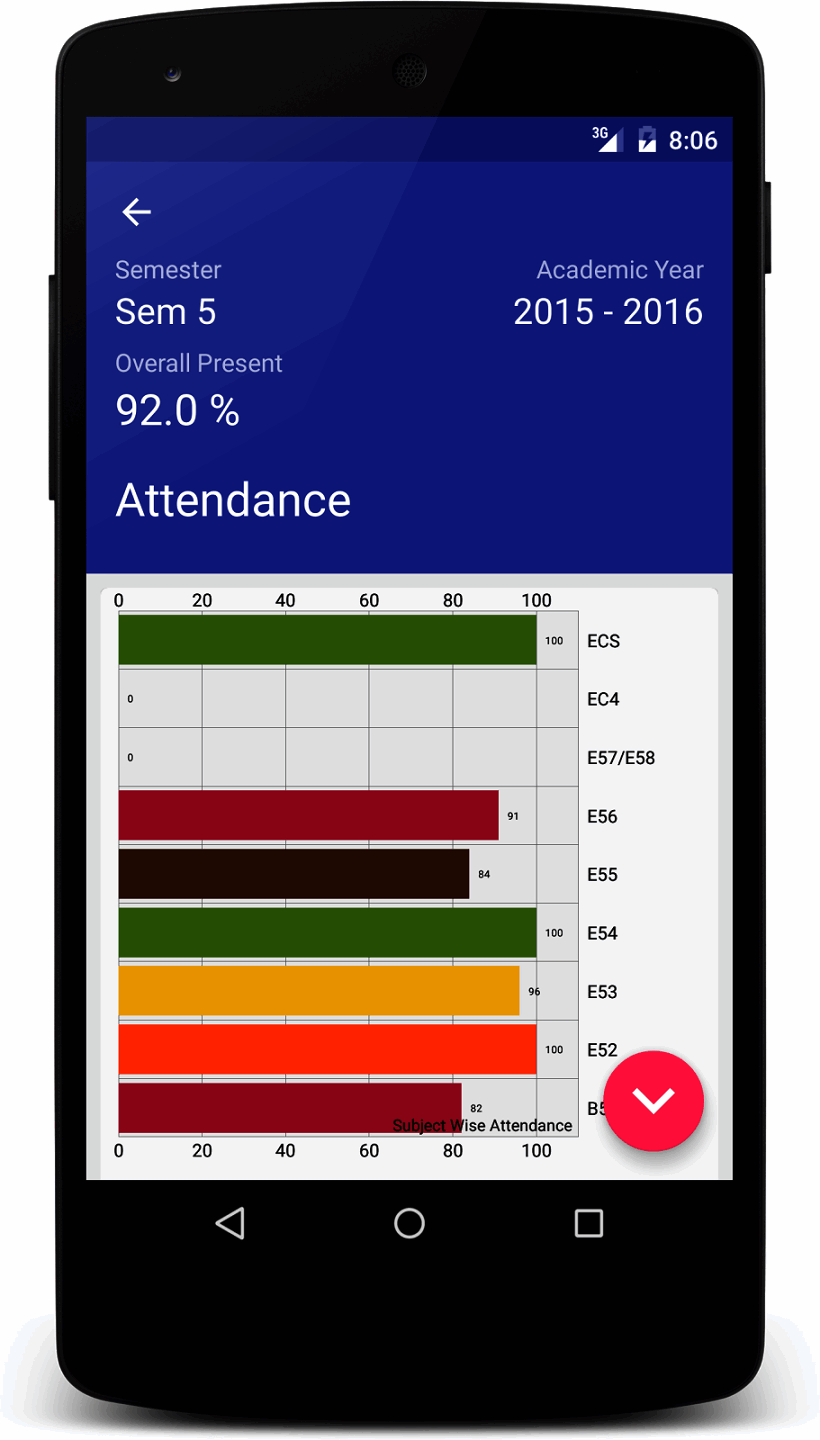Tap the system back button
Screen dimensions: 820x1440
(x=231, y=1222)
